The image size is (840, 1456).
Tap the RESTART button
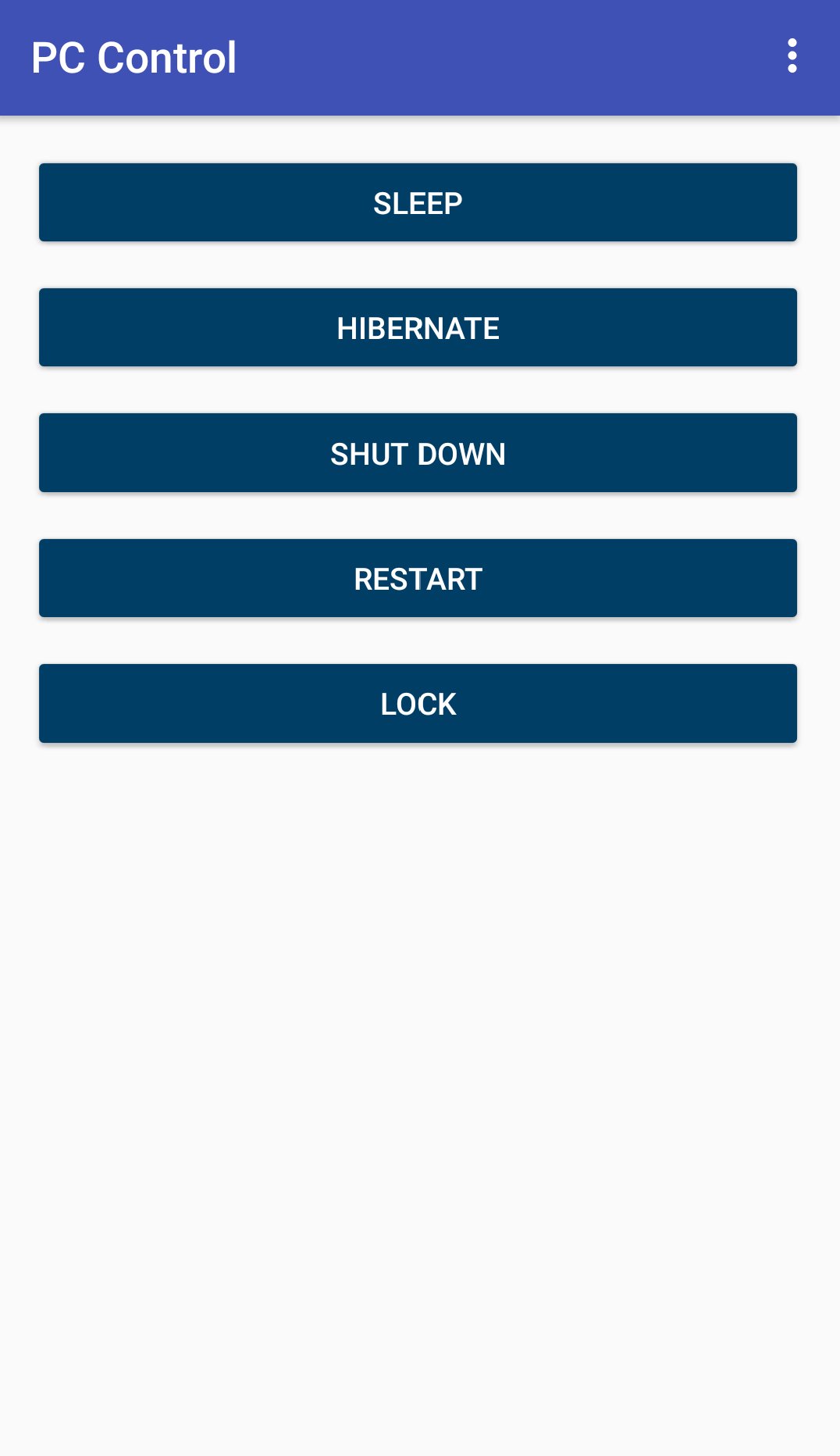418,578
